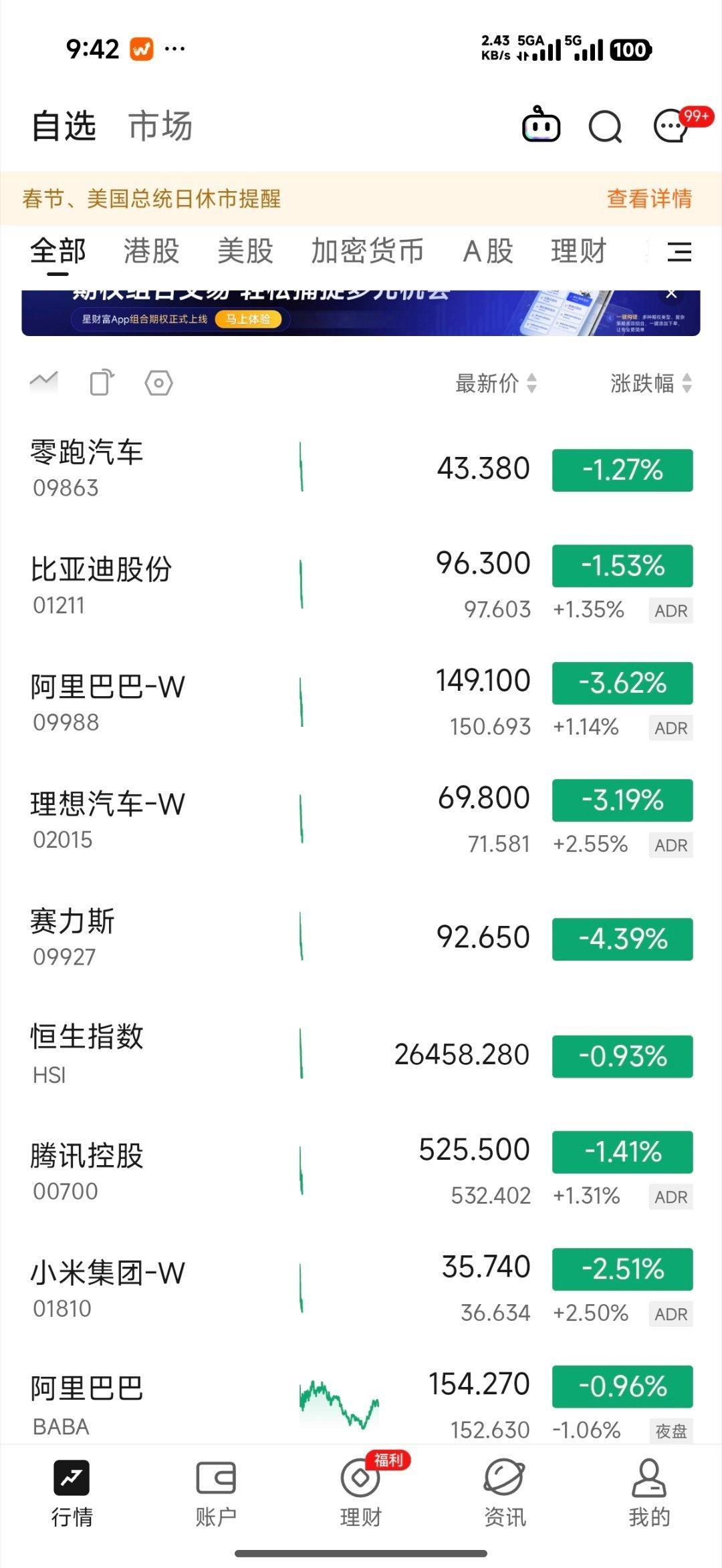722x1568 pixels.
Task: Open watchlist settings gear icon
Action: click(x=158, y=382)
